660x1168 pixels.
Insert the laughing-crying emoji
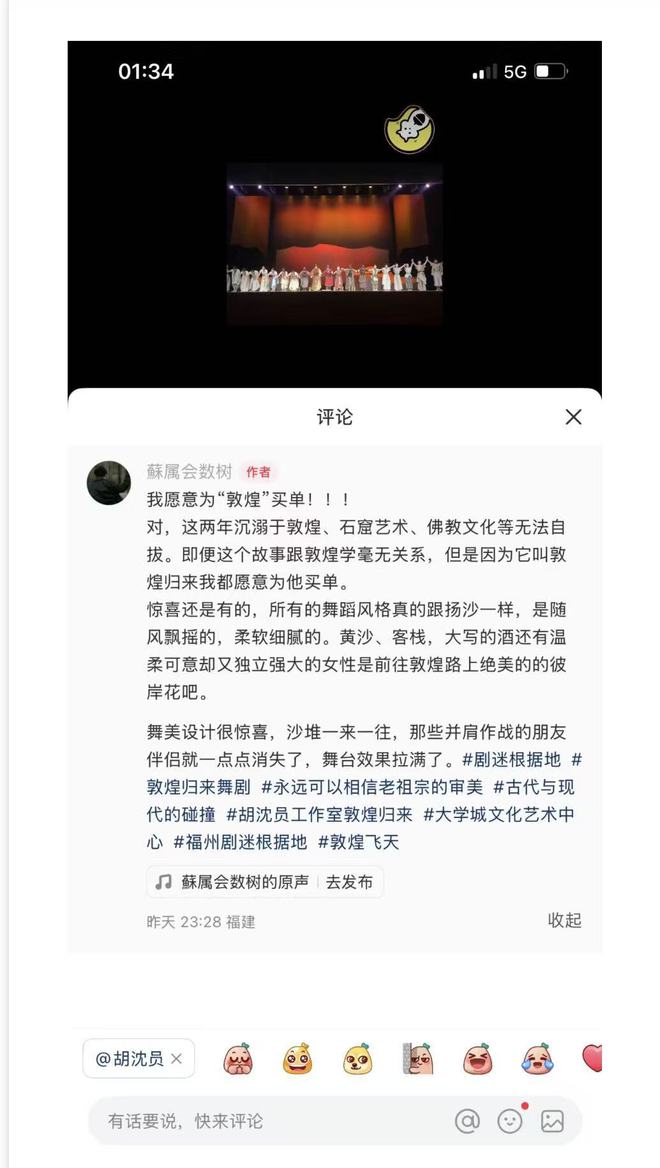tap(537, 1058)
